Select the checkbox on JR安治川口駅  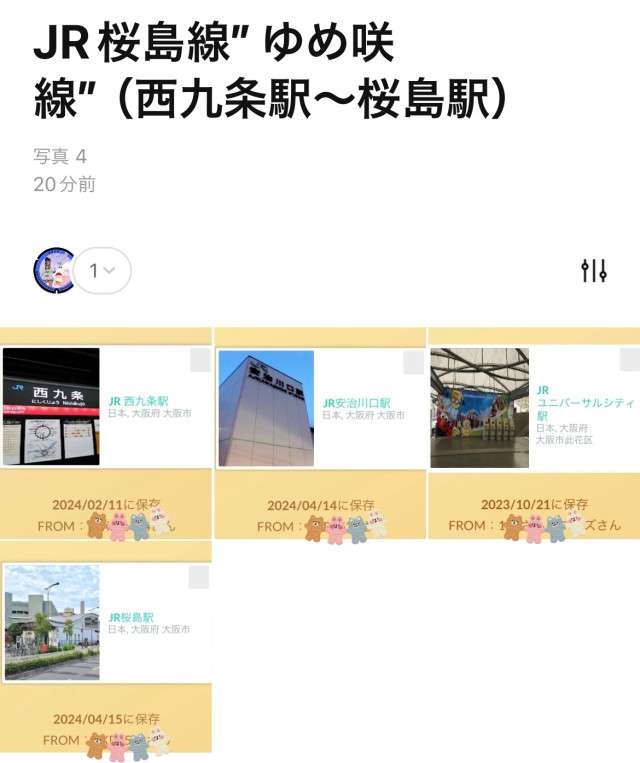(x=413, y=362)
